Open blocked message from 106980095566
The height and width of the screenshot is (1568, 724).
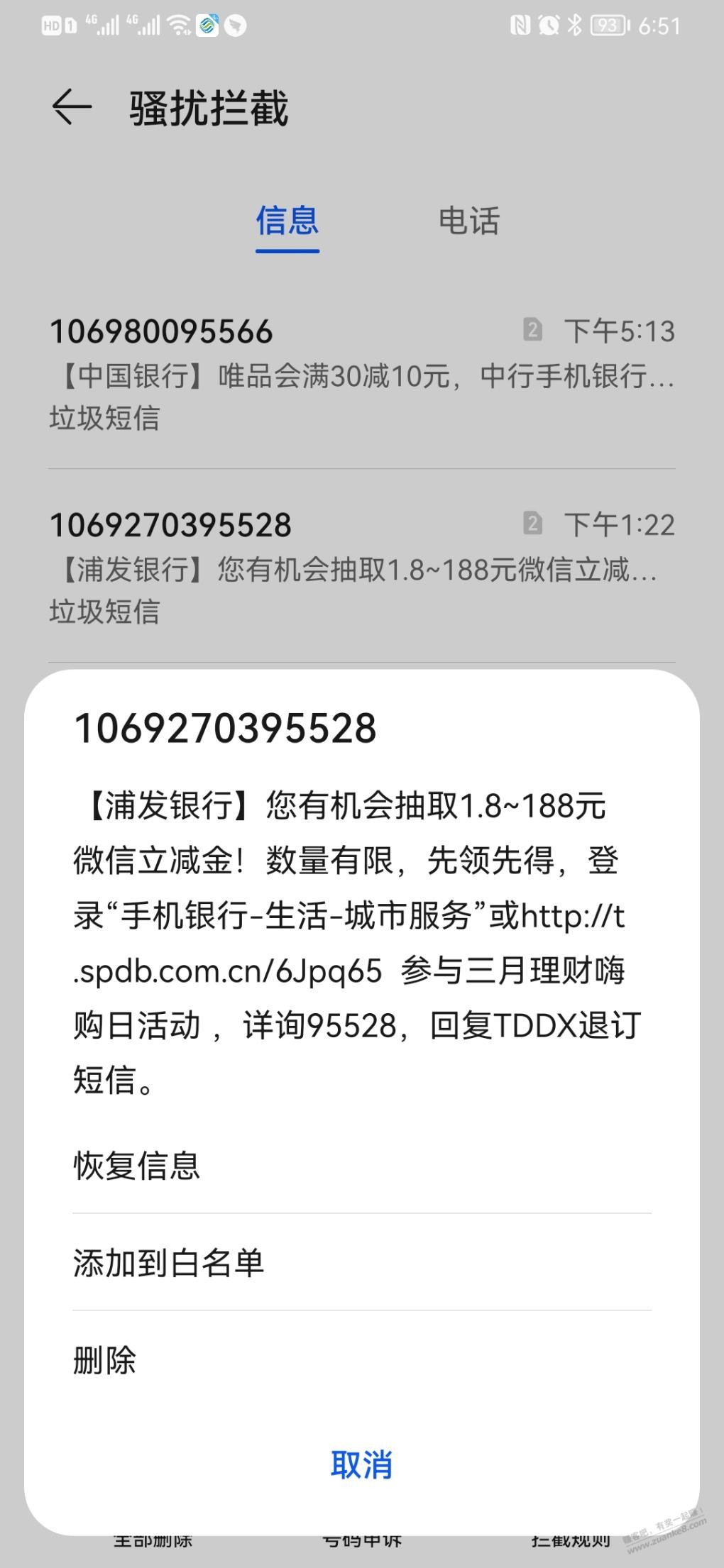tap(361, 374)
